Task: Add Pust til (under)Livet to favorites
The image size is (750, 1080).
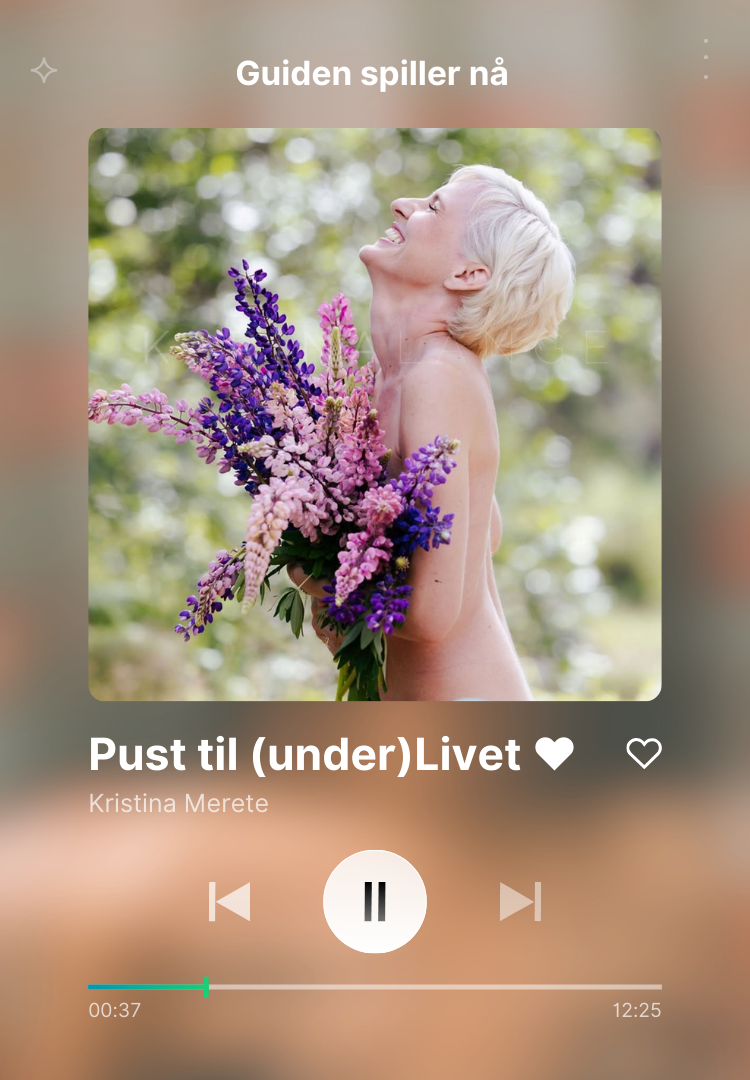Action: pyautogui.click(x=643, y=754)
